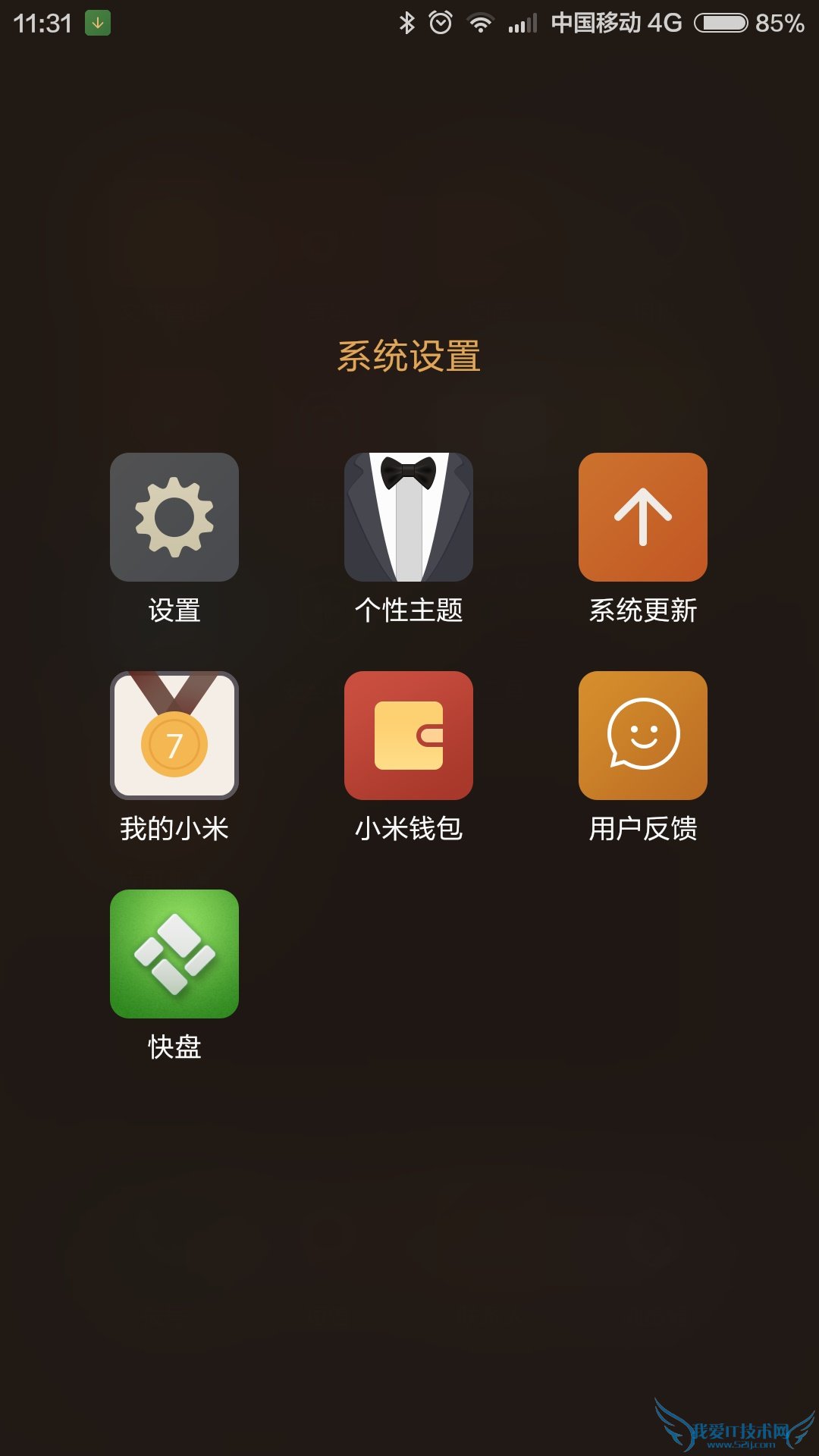Image resolution: width=819 pixels, height=1456 pixels.
Task: Tap the alarm clock status icon
Action: (441, 21)
